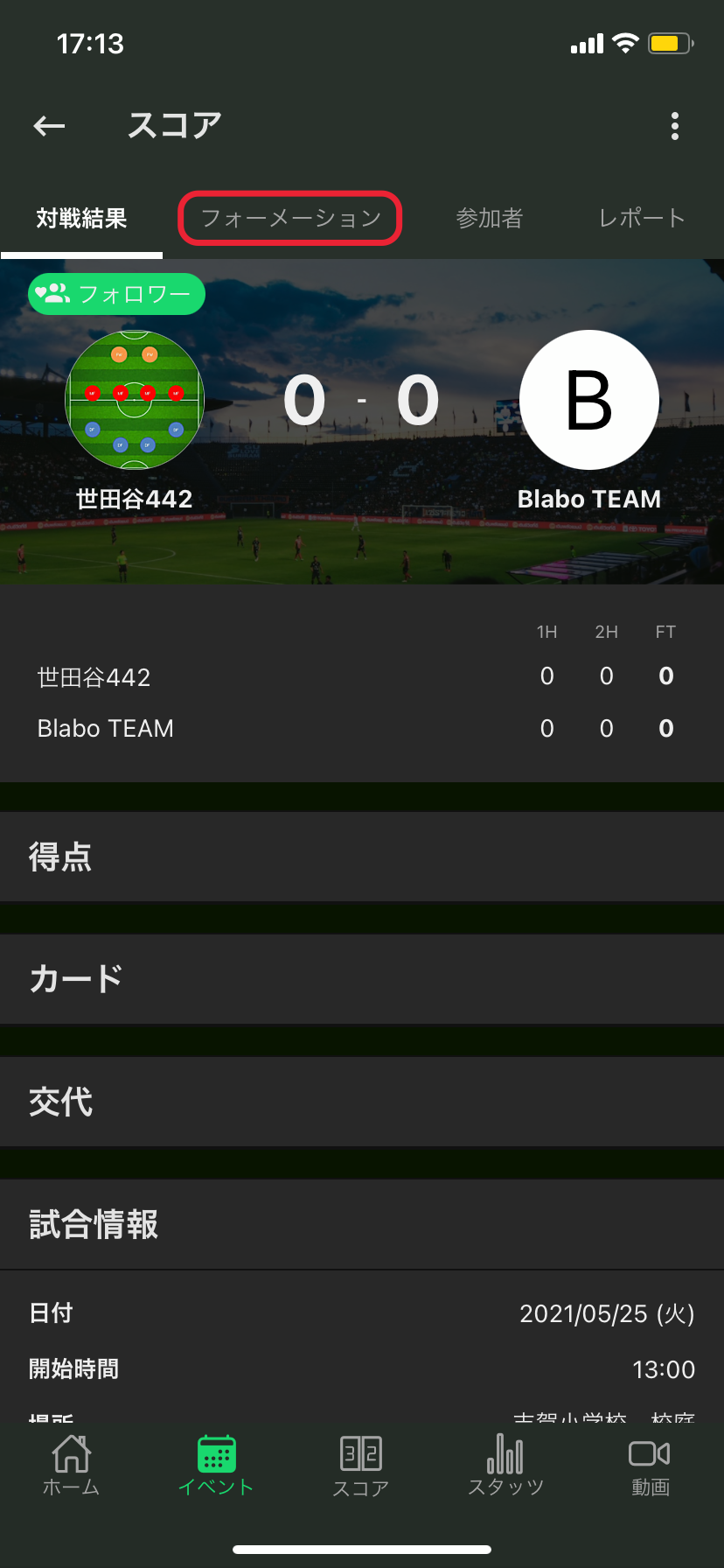Open the イベント bottom tab
Screen dimensions: 724x1568
coord(216,1466)
